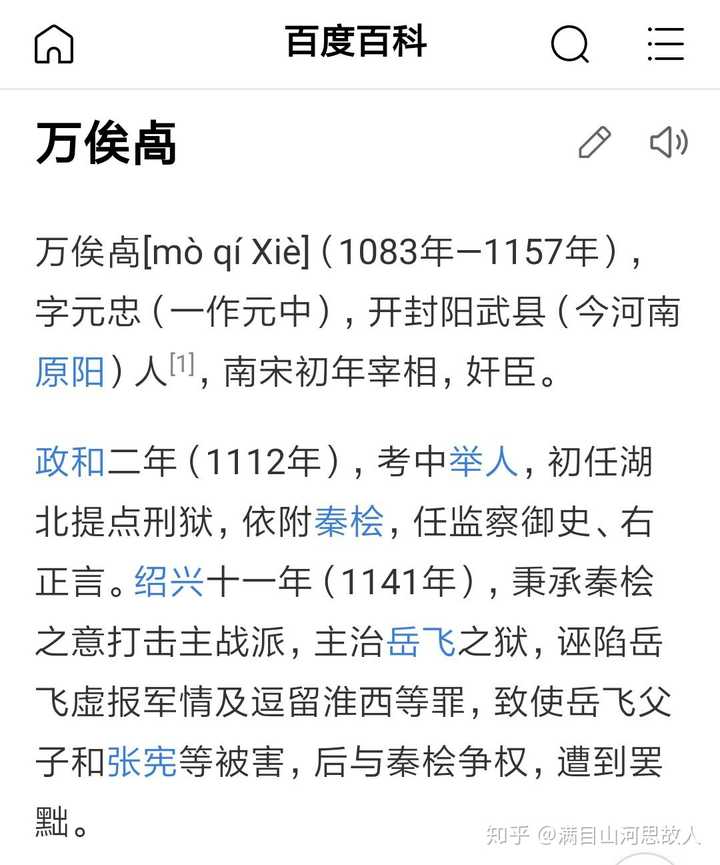Select the 百度百科 header title
720x865 pixels.
click(x=356, y=42)
